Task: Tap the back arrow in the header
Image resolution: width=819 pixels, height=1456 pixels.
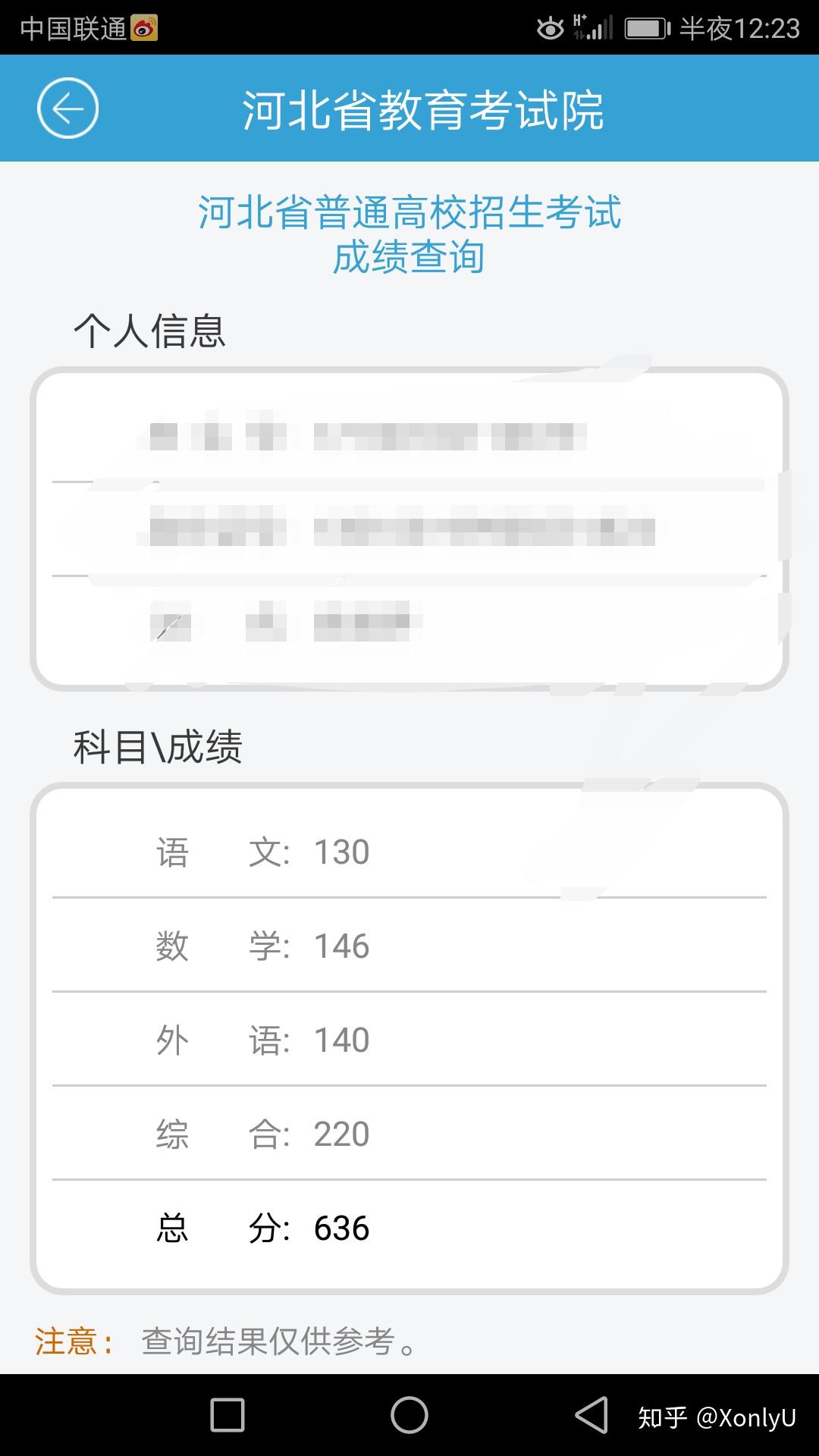Action: coord(68,108)
